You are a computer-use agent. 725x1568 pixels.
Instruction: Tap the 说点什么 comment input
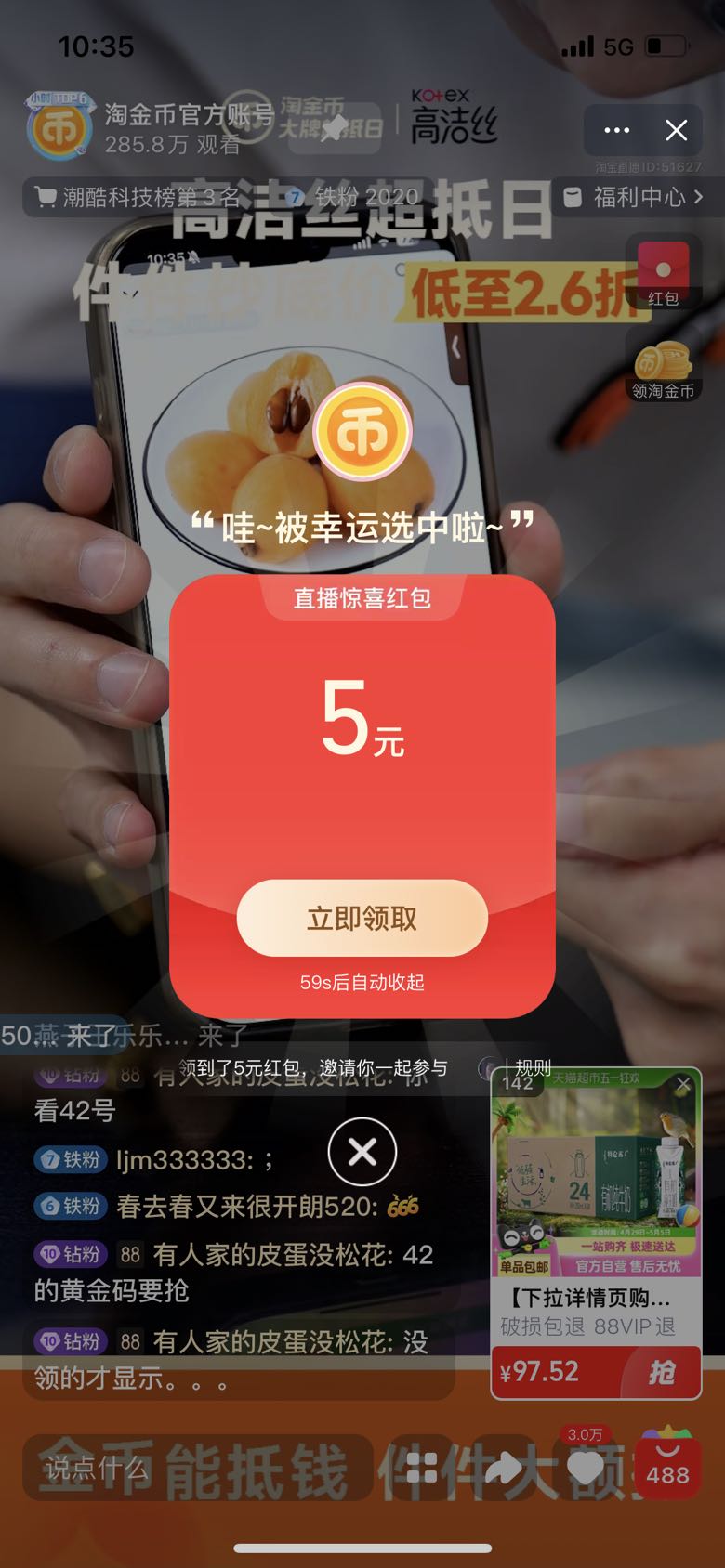98,1468
